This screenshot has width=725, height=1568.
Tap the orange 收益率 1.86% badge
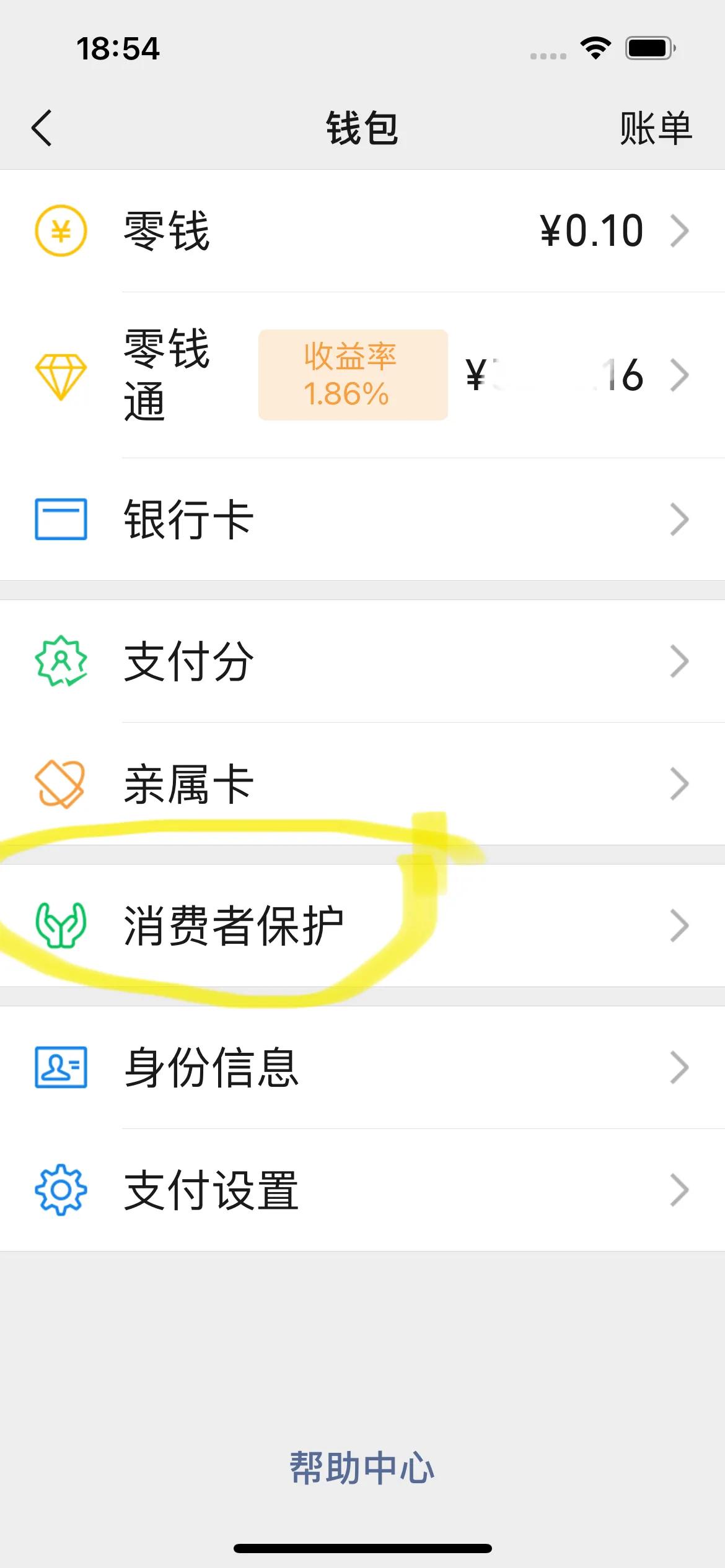tap(352, 375)
